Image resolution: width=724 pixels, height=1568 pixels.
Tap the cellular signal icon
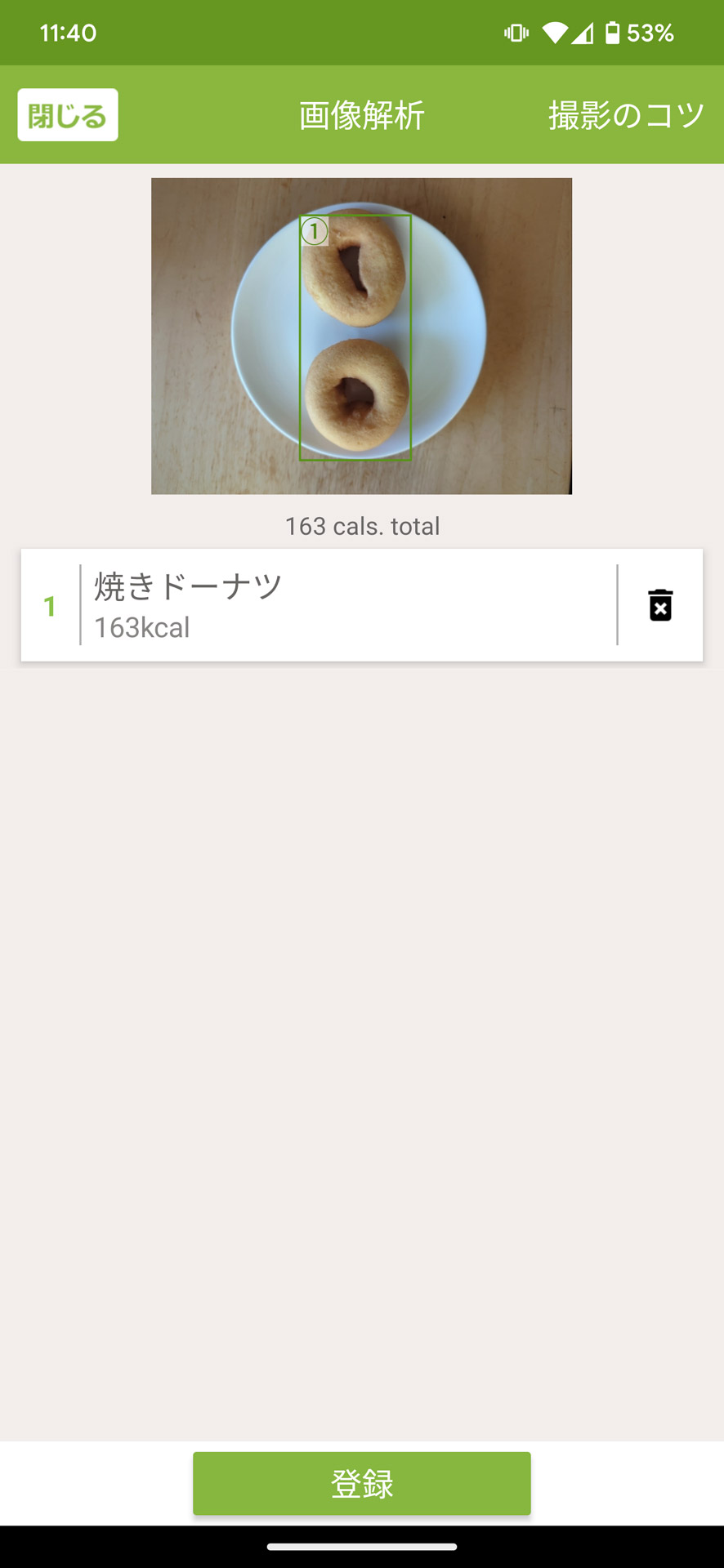583,33
